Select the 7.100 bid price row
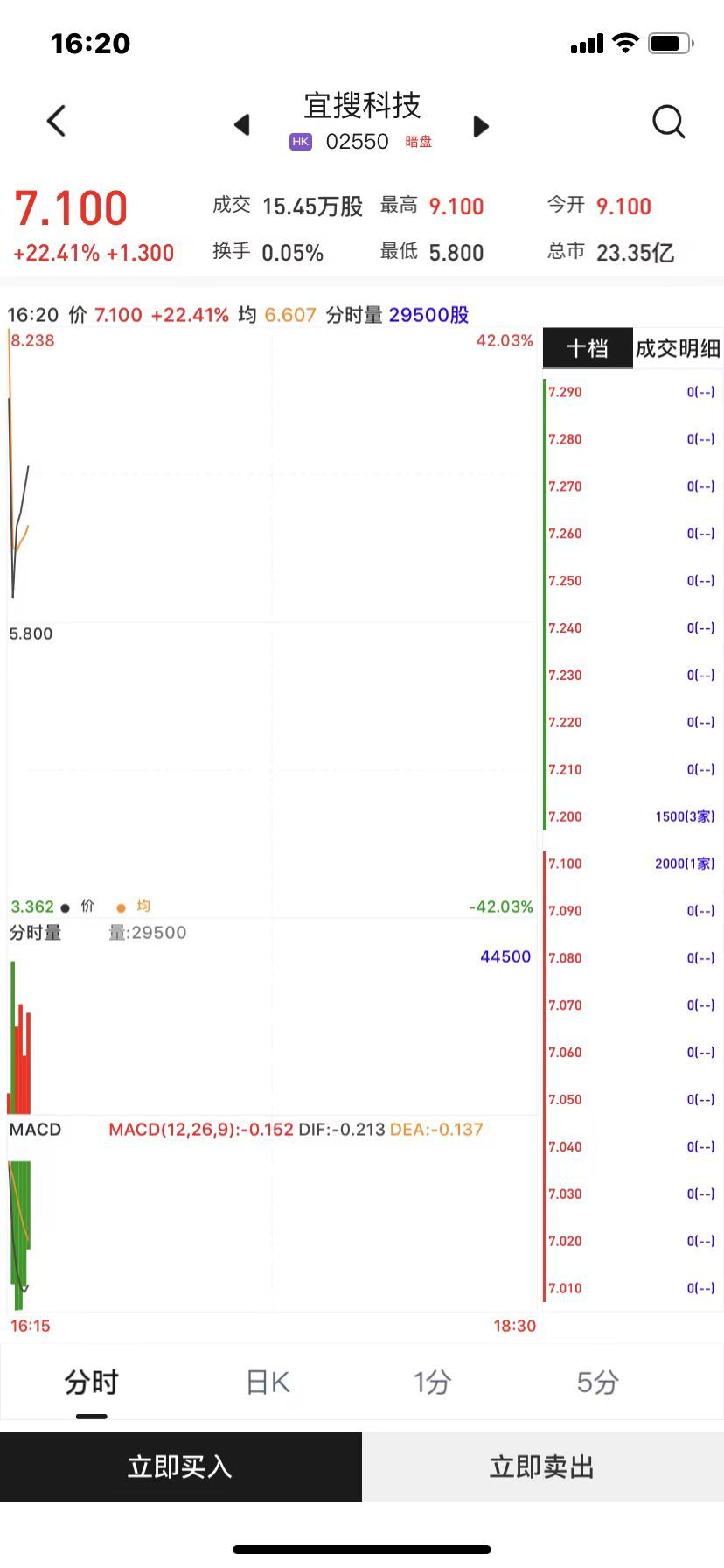The image size is (724, 1568). 631,864
